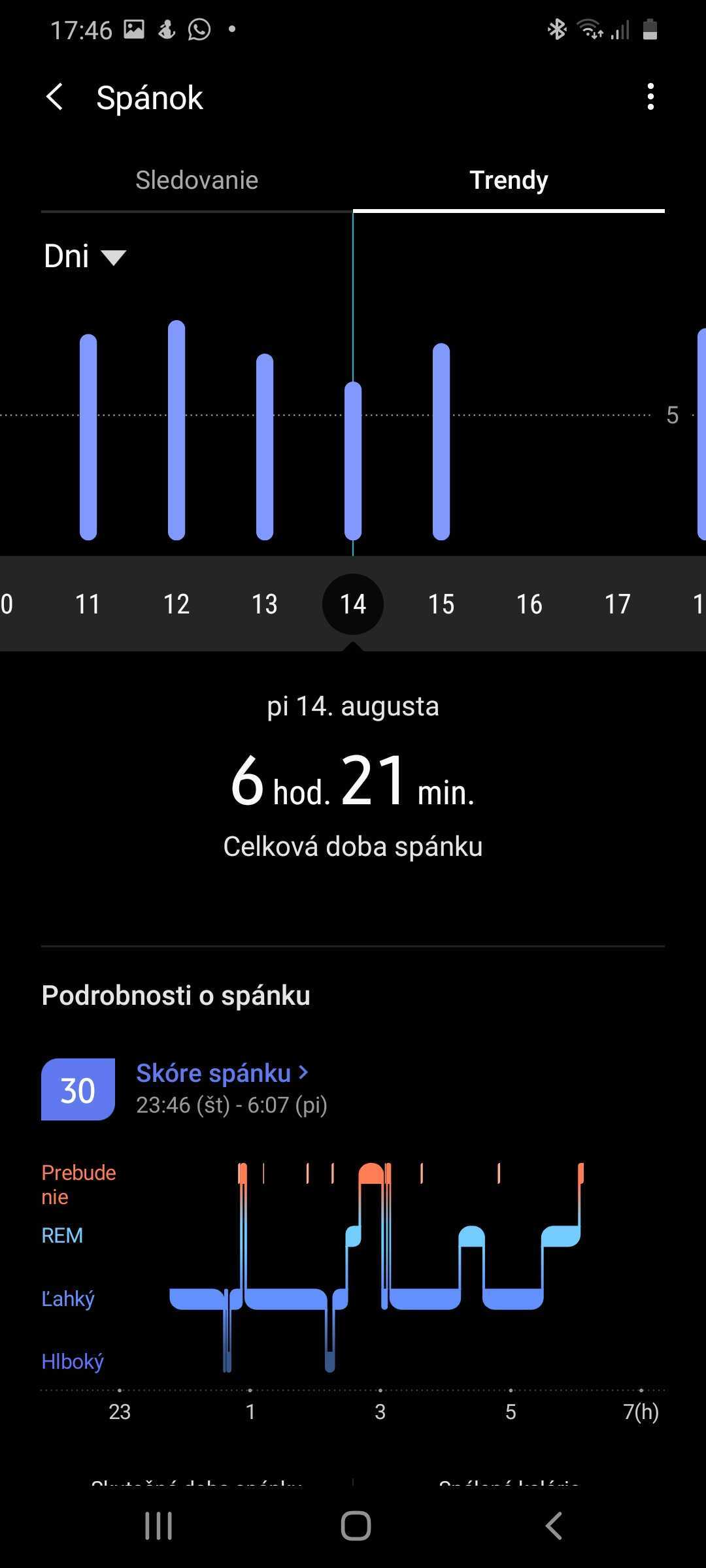706x1568 pixels.
Task: Go to the home screen
Action: tap(356, 1526)
